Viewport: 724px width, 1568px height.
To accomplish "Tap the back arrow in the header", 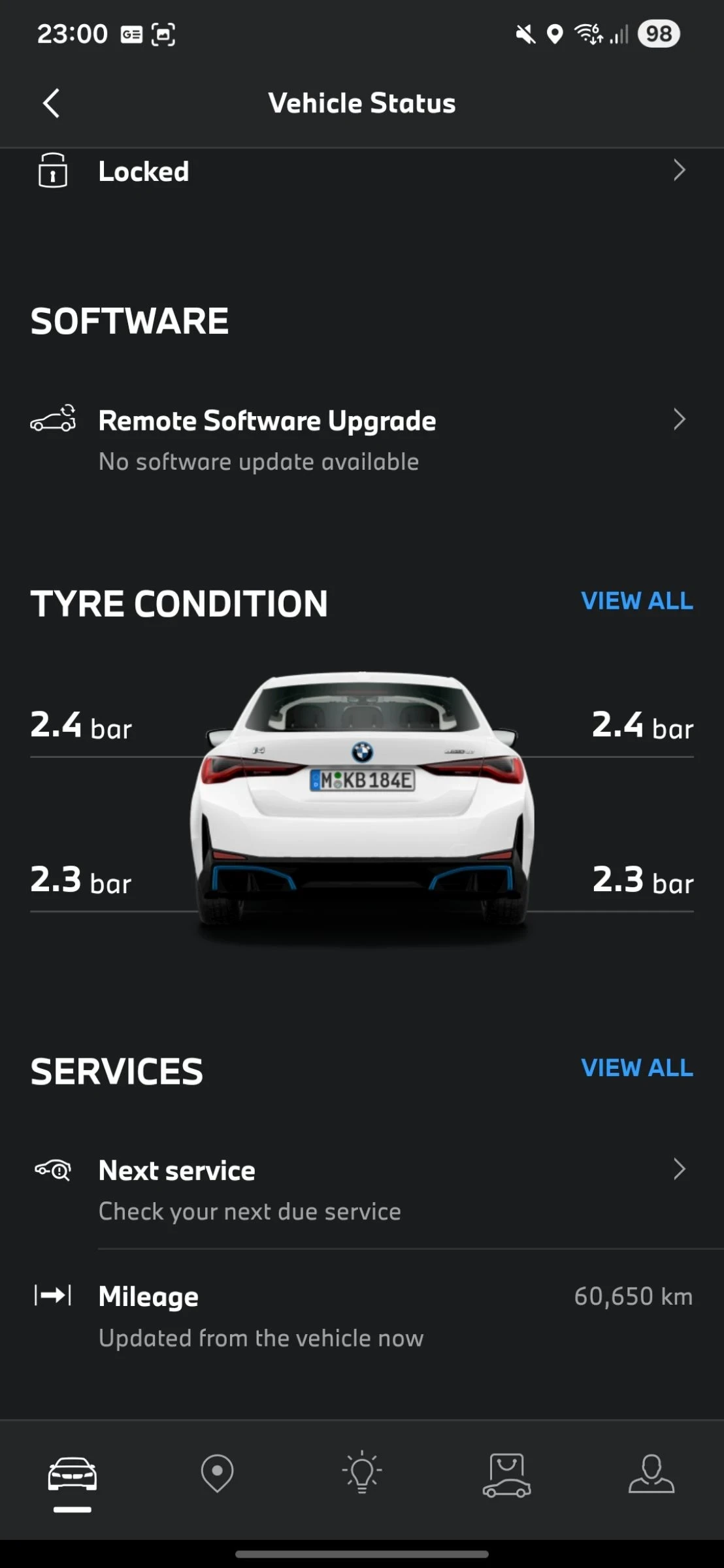I will (x=52, y=103).
